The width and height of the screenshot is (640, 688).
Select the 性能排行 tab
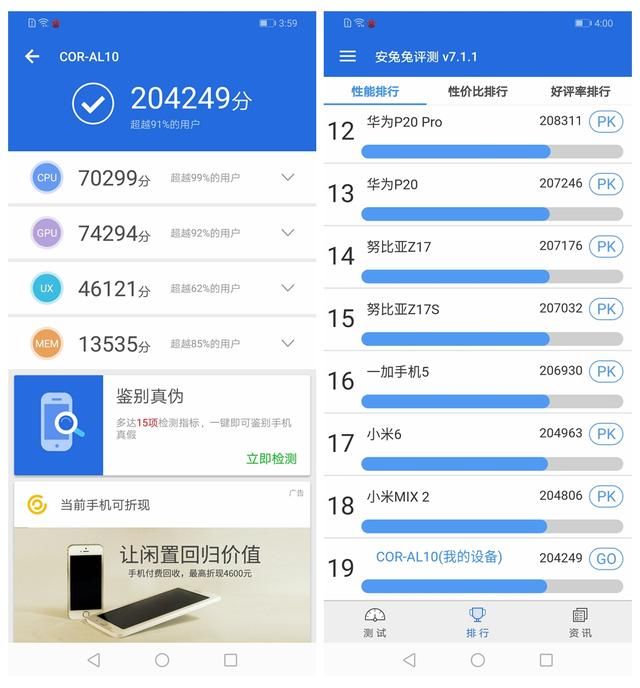(375, 91)
